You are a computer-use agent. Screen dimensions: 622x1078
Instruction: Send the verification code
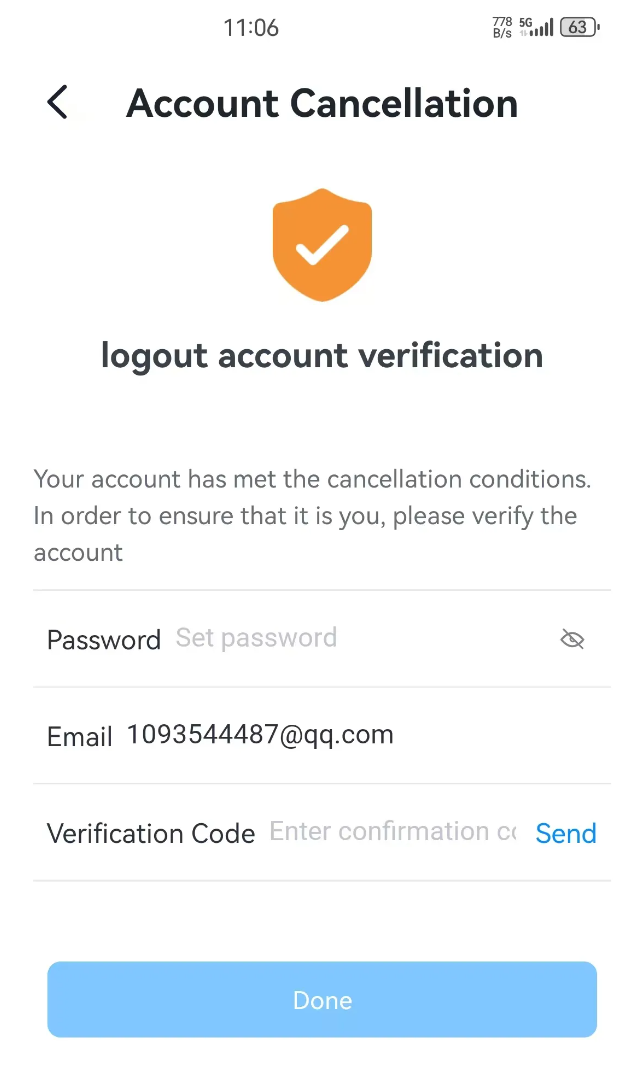click(565, 833)
